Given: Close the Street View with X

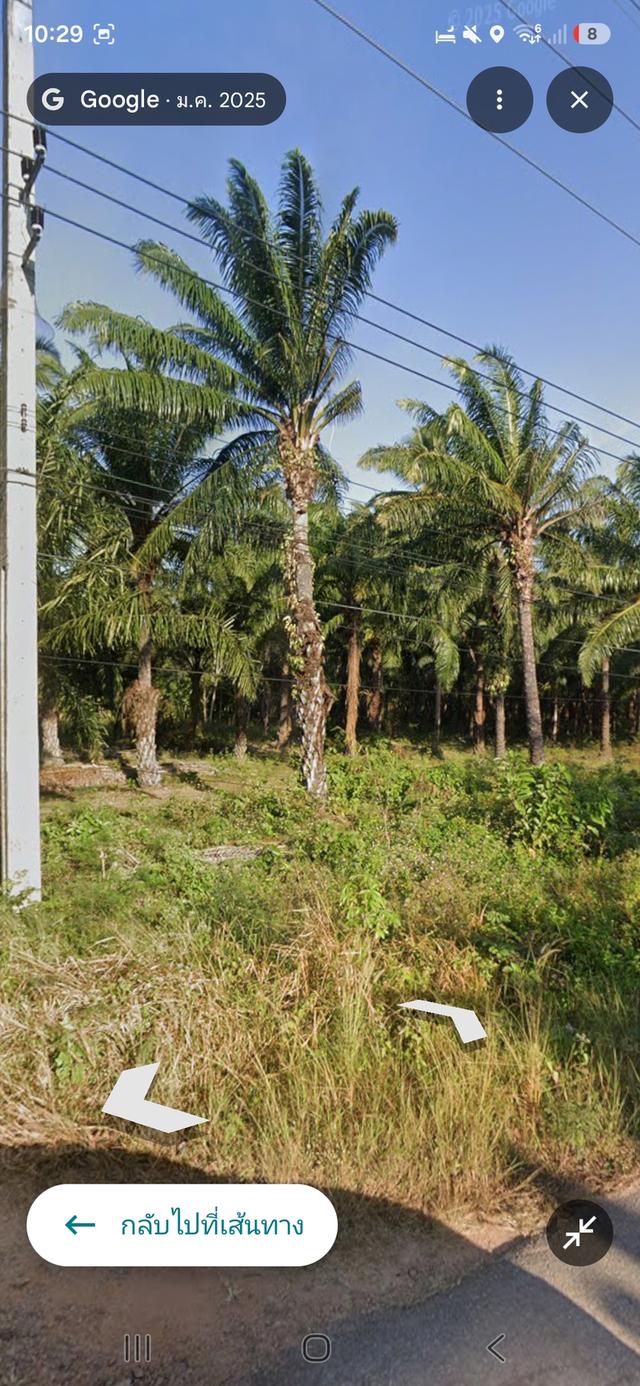Looking at the screenshot, I should (580, 100).
